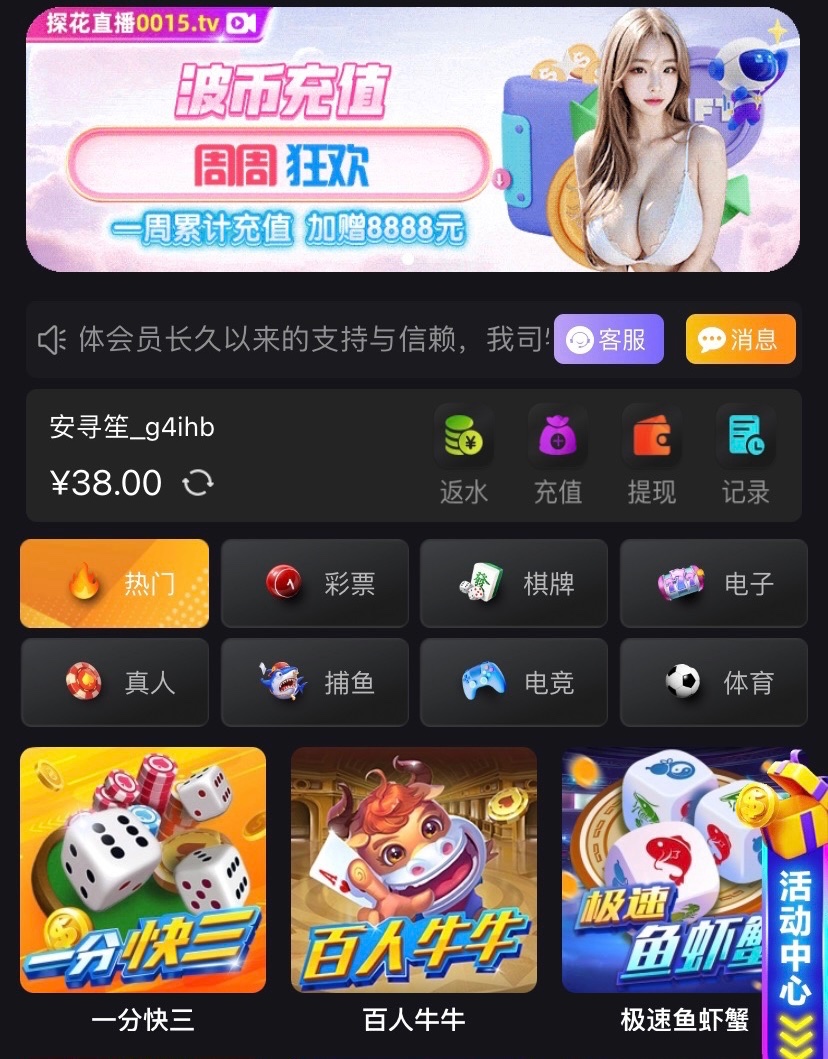Contact 客服 customer service
This screenshot has height=1059, width=828.
(x=608, y=340)
